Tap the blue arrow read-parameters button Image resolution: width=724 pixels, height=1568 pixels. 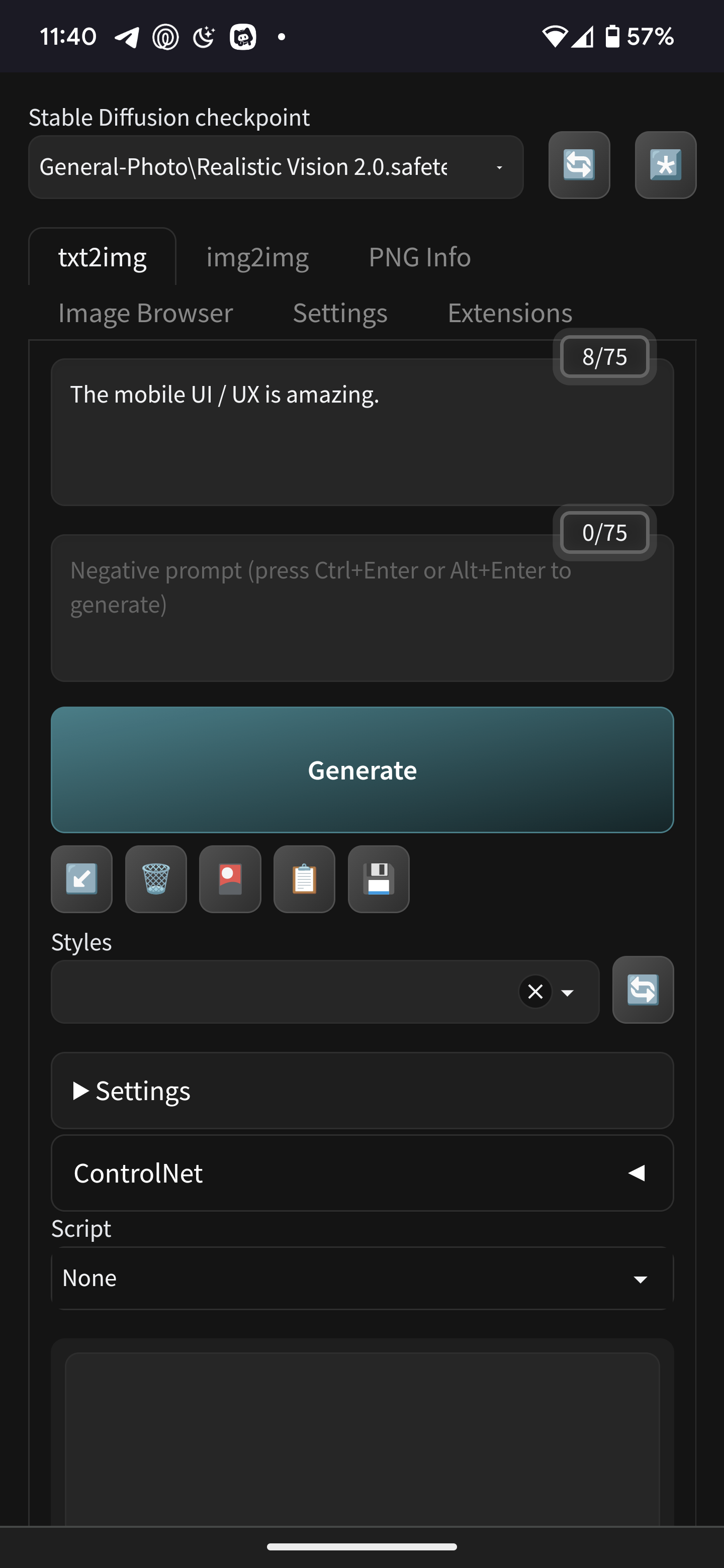[81, 878]
